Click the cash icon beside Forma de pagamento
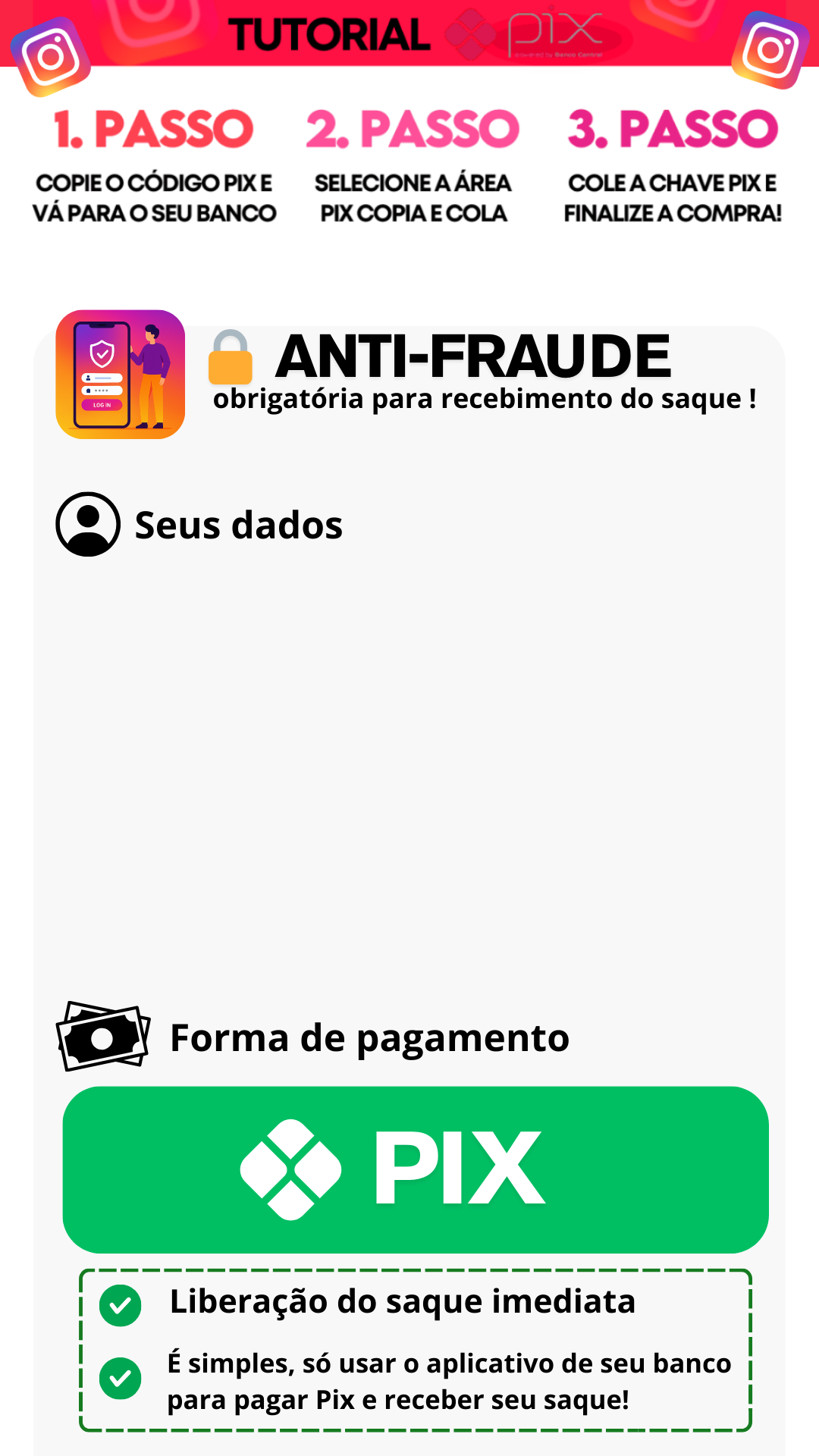 pyautogui.click(x=102, y=1037)
